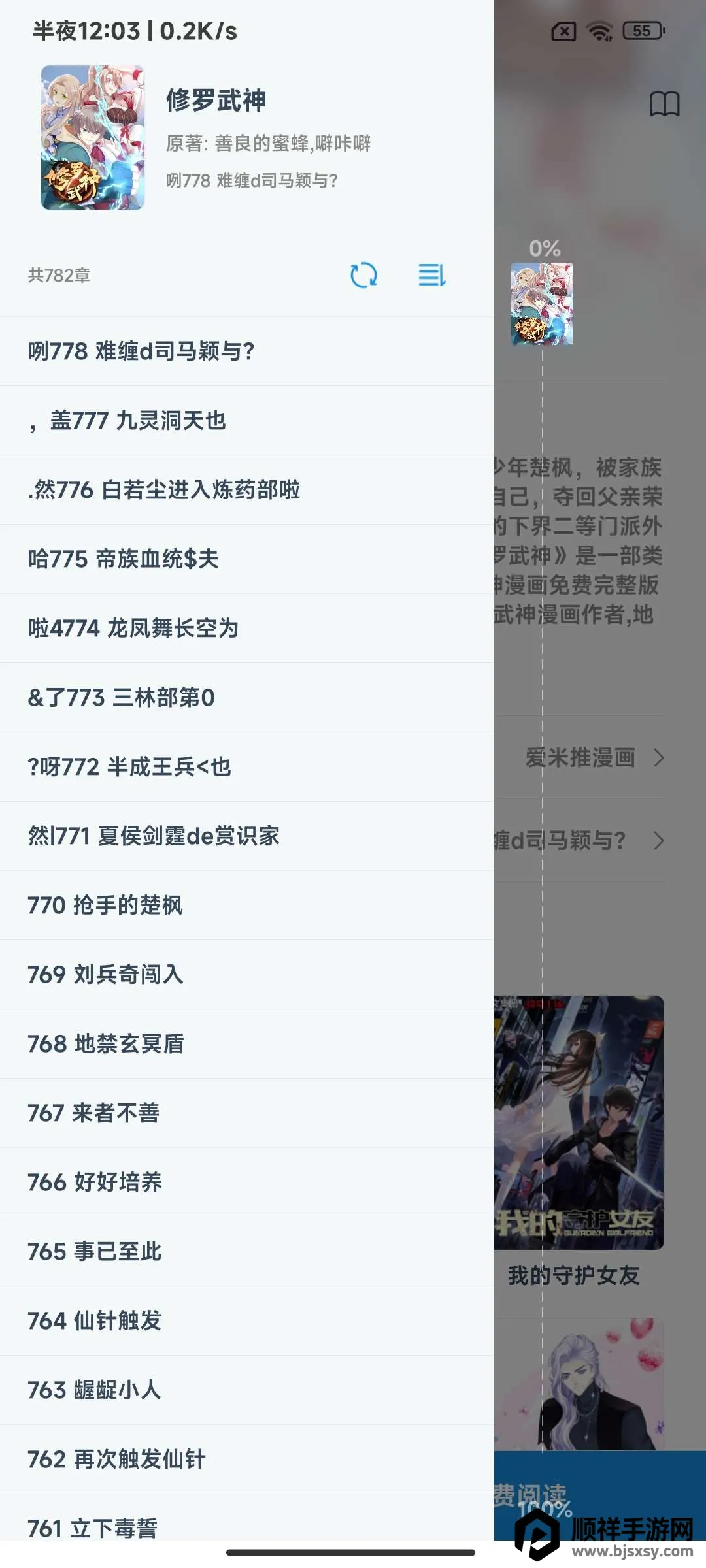This screenshot has width=706, height=1568.
Task: Open chapter 764 仙针触发
Action: (246, 1321)
